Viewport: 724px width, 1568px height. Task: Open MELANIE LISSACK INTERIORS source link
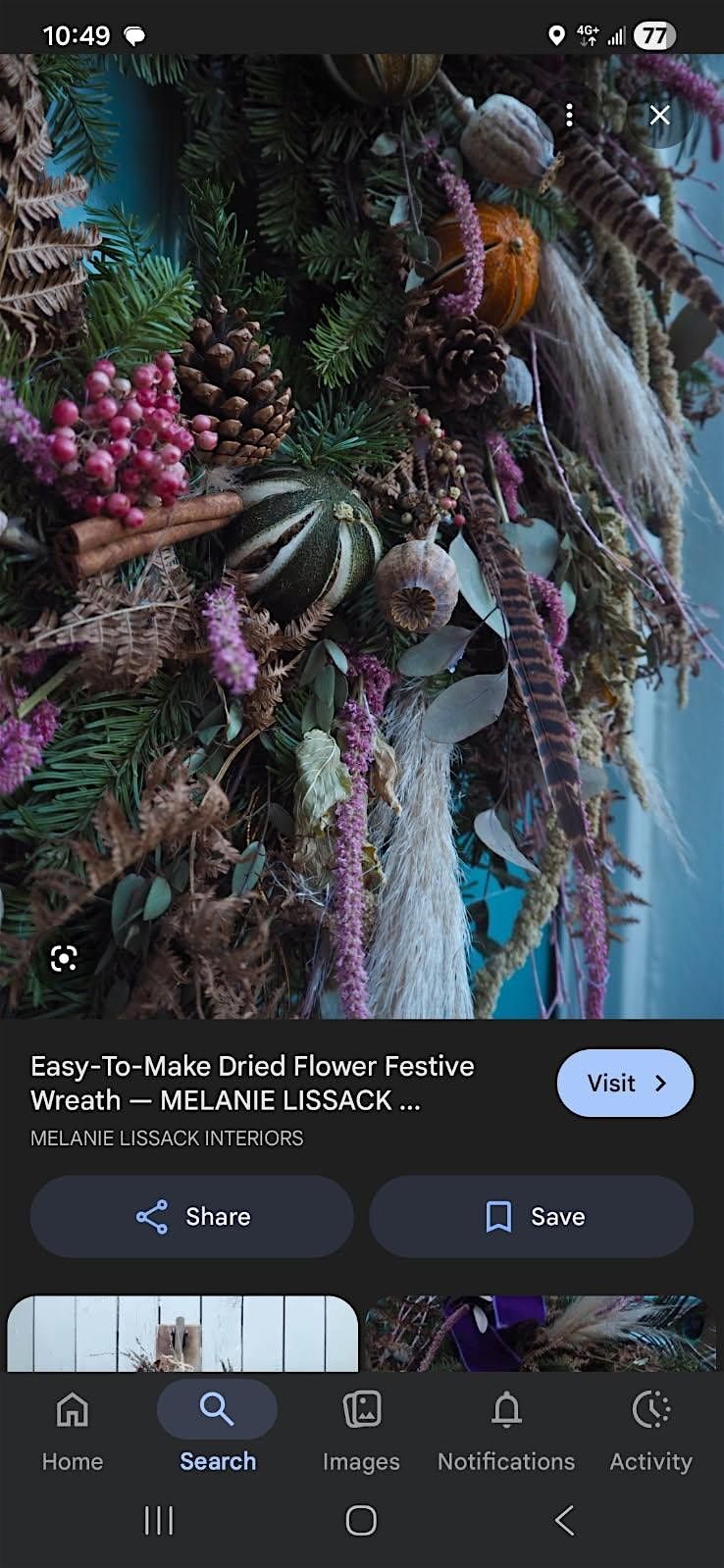(x=167, y=1138)
